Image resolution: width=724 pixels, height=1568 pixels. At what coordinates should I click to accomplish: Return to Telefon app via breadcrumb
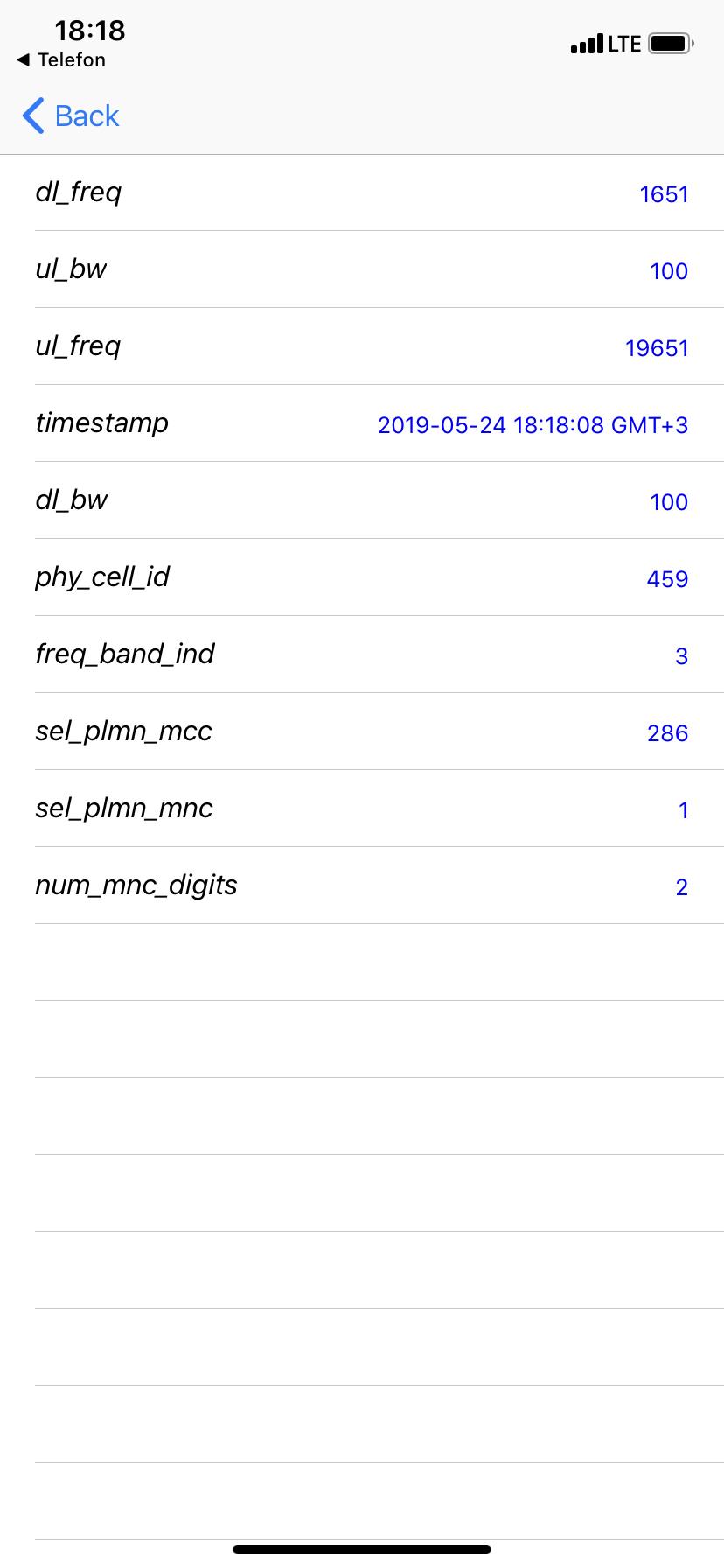click(61, 60)
